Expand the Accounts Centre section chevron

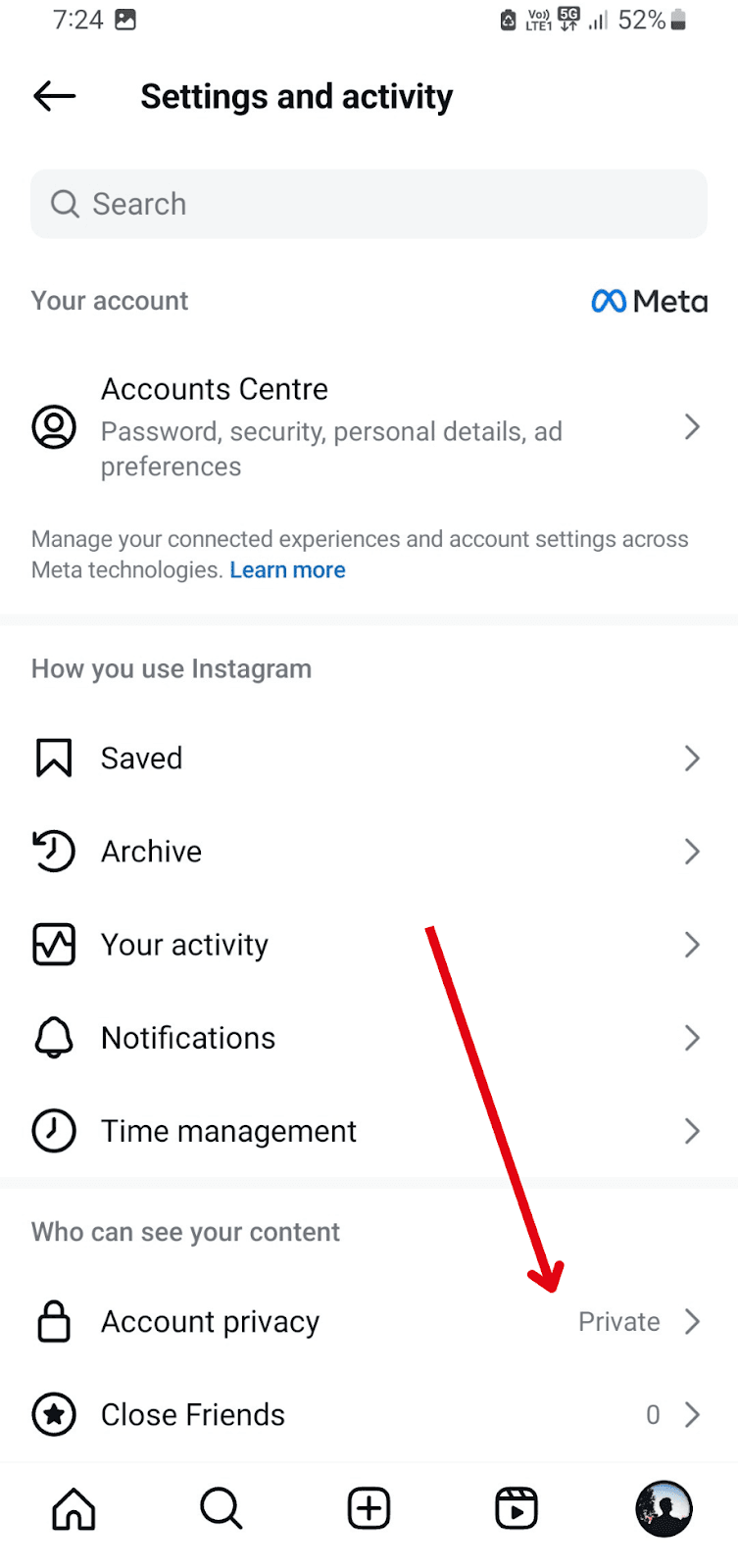[x=693, y=426]
